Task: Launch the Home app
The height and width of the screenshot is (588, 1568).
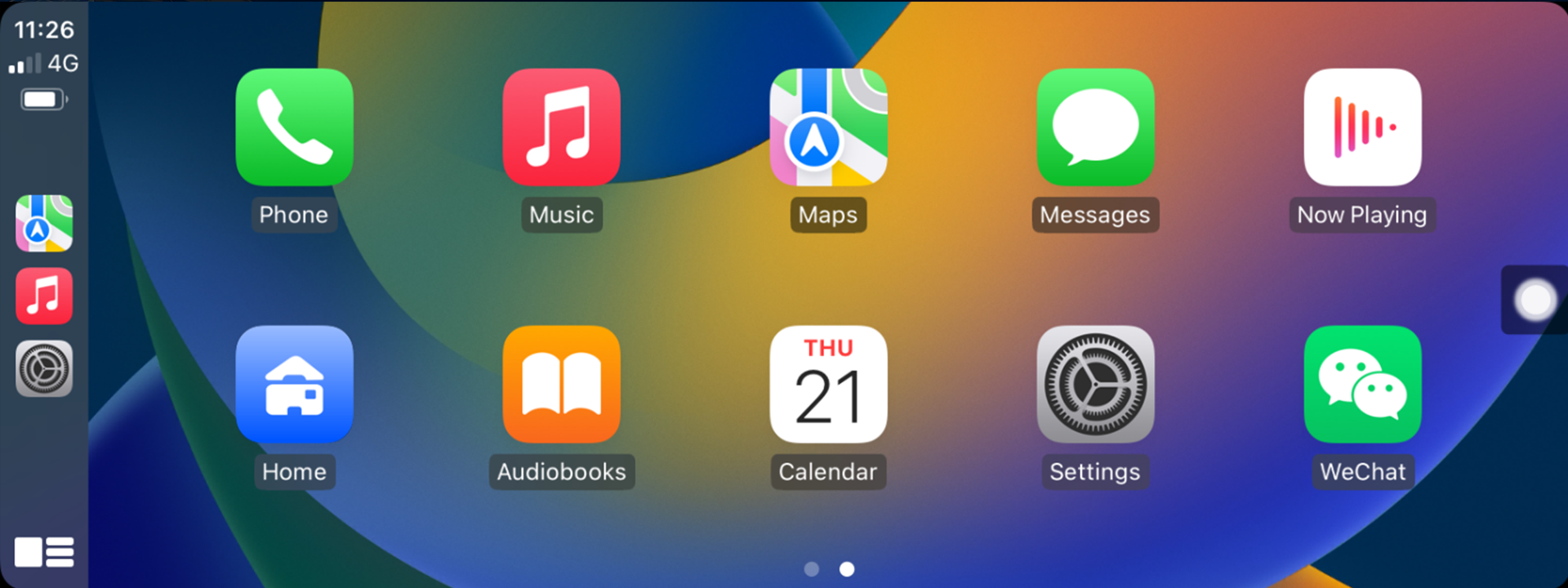Action: tap(294, 384)
